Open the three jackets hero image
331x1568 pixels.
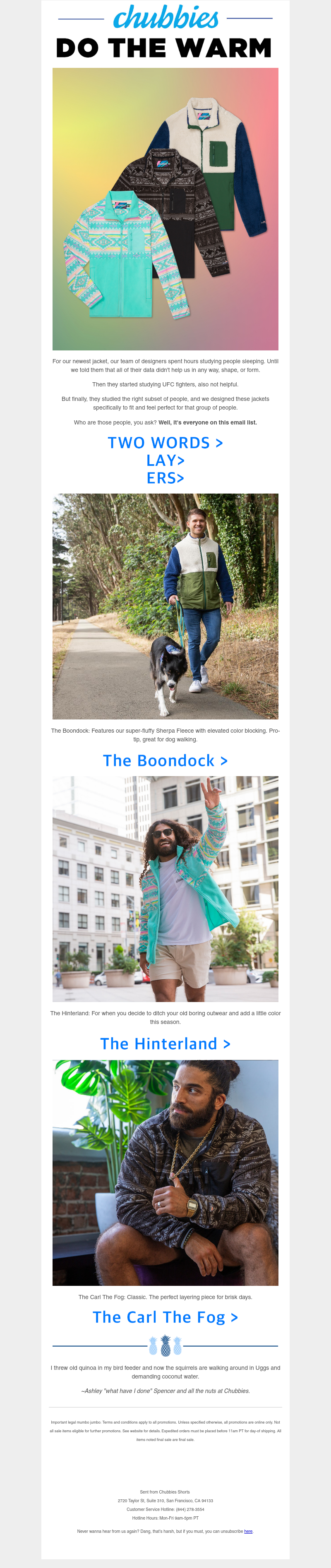tap(165, 209)
